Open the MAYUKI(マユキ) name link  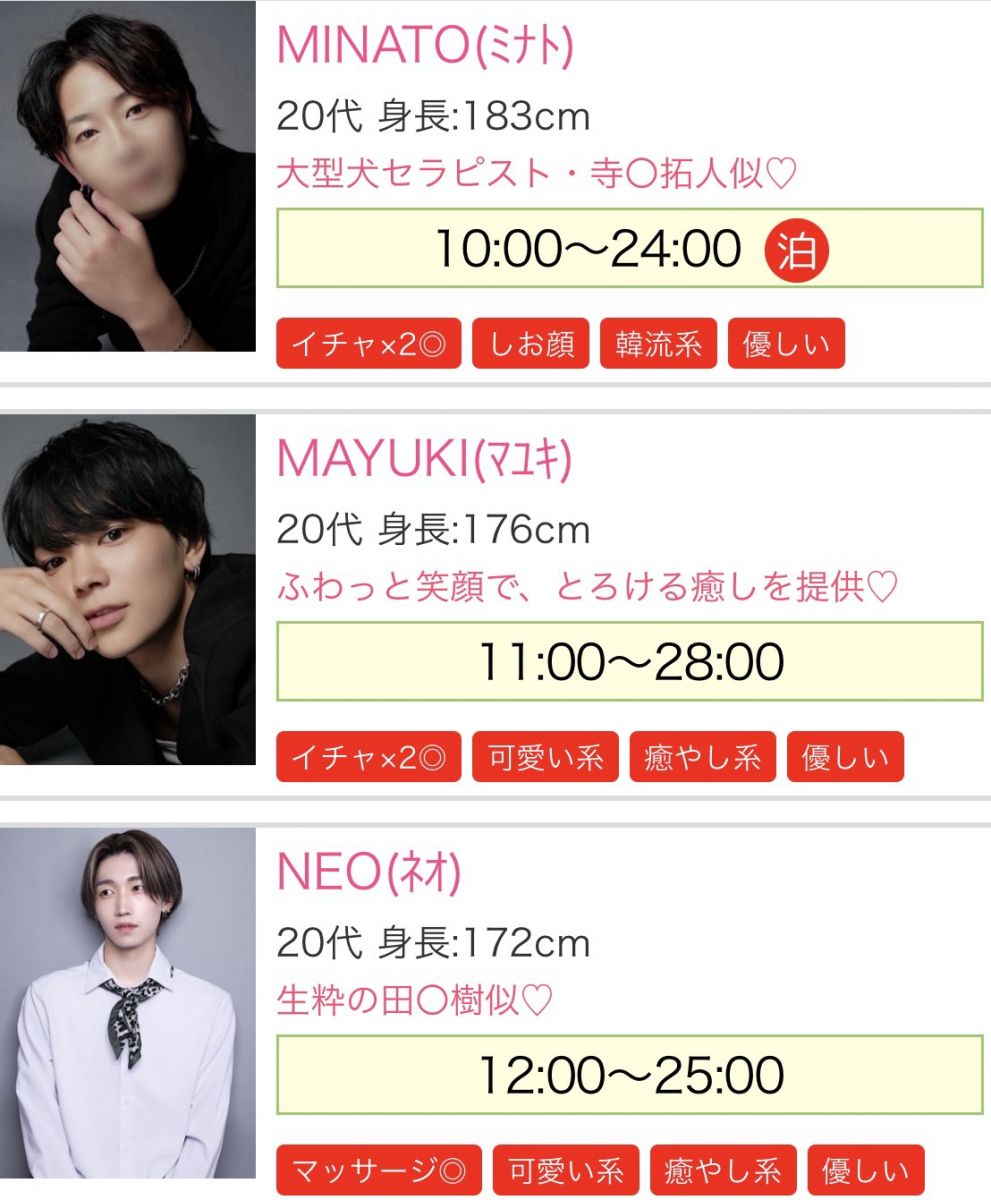point(424,459)
